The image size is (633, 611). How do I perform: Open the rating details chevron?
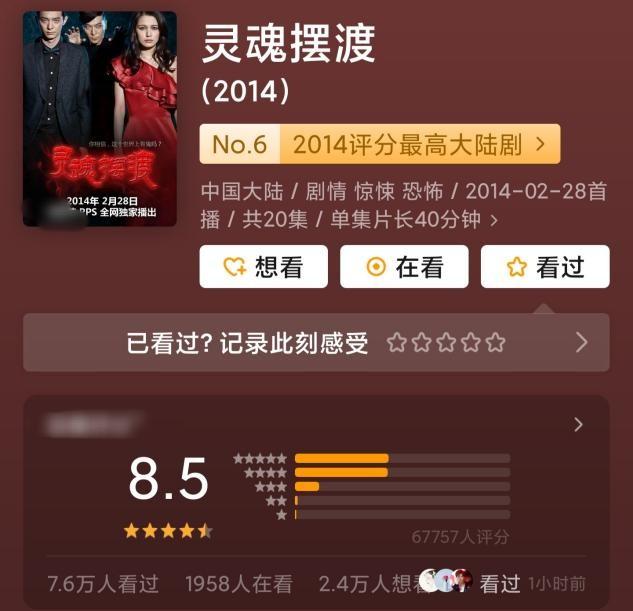pyautogui.click(x=578, y=425)
